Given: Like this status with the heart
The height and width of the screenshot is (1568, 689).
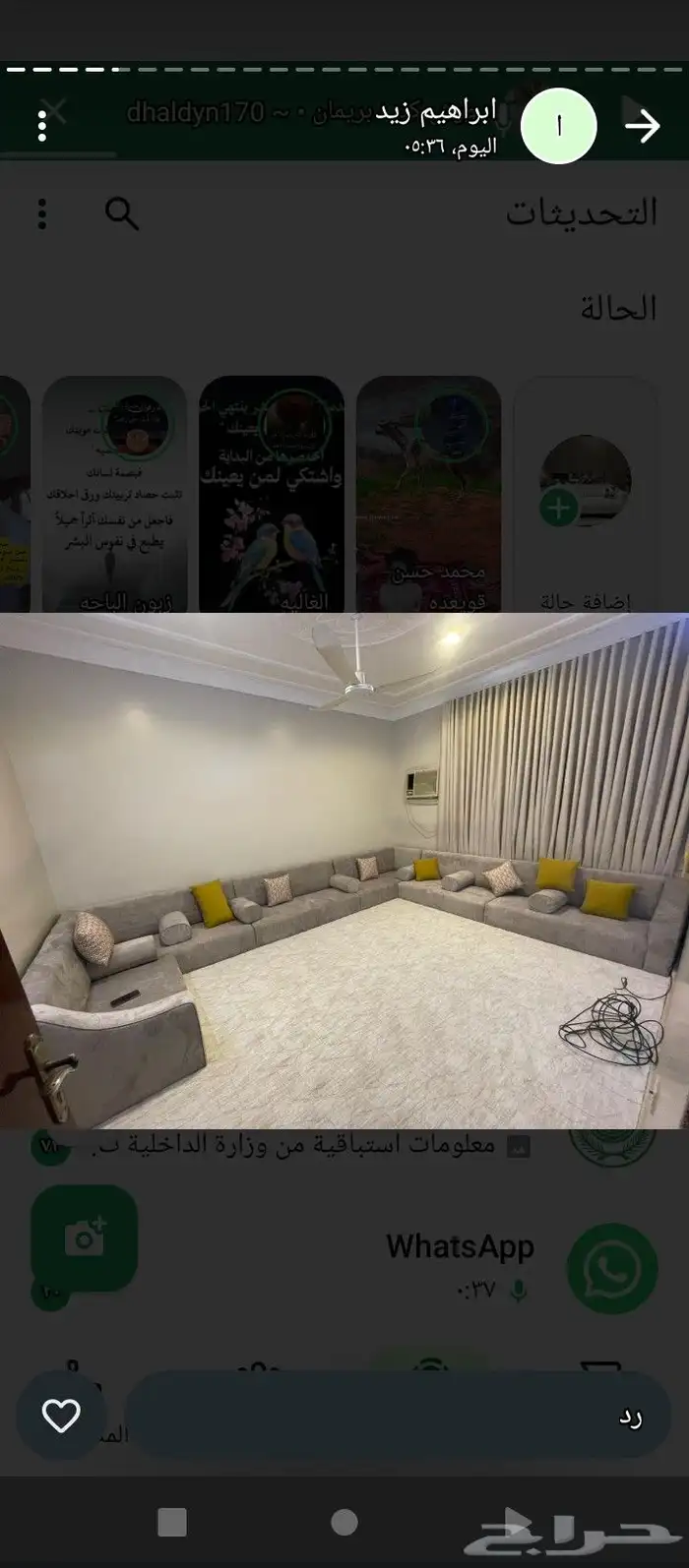Looking at the screenshot, I should [60, 1416].
